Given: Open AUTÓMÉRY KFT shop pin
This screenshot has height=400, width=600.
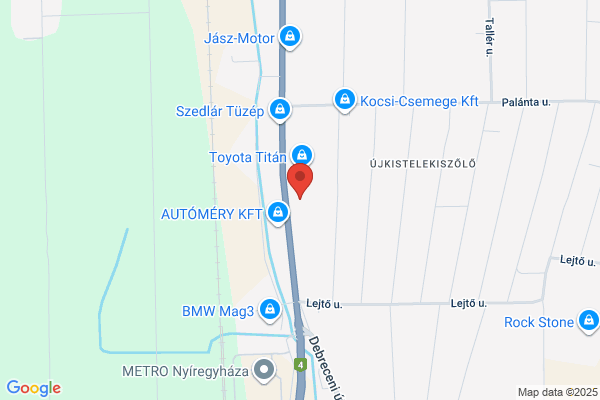Looking at the screenshot, I should (x=279, y=212).
